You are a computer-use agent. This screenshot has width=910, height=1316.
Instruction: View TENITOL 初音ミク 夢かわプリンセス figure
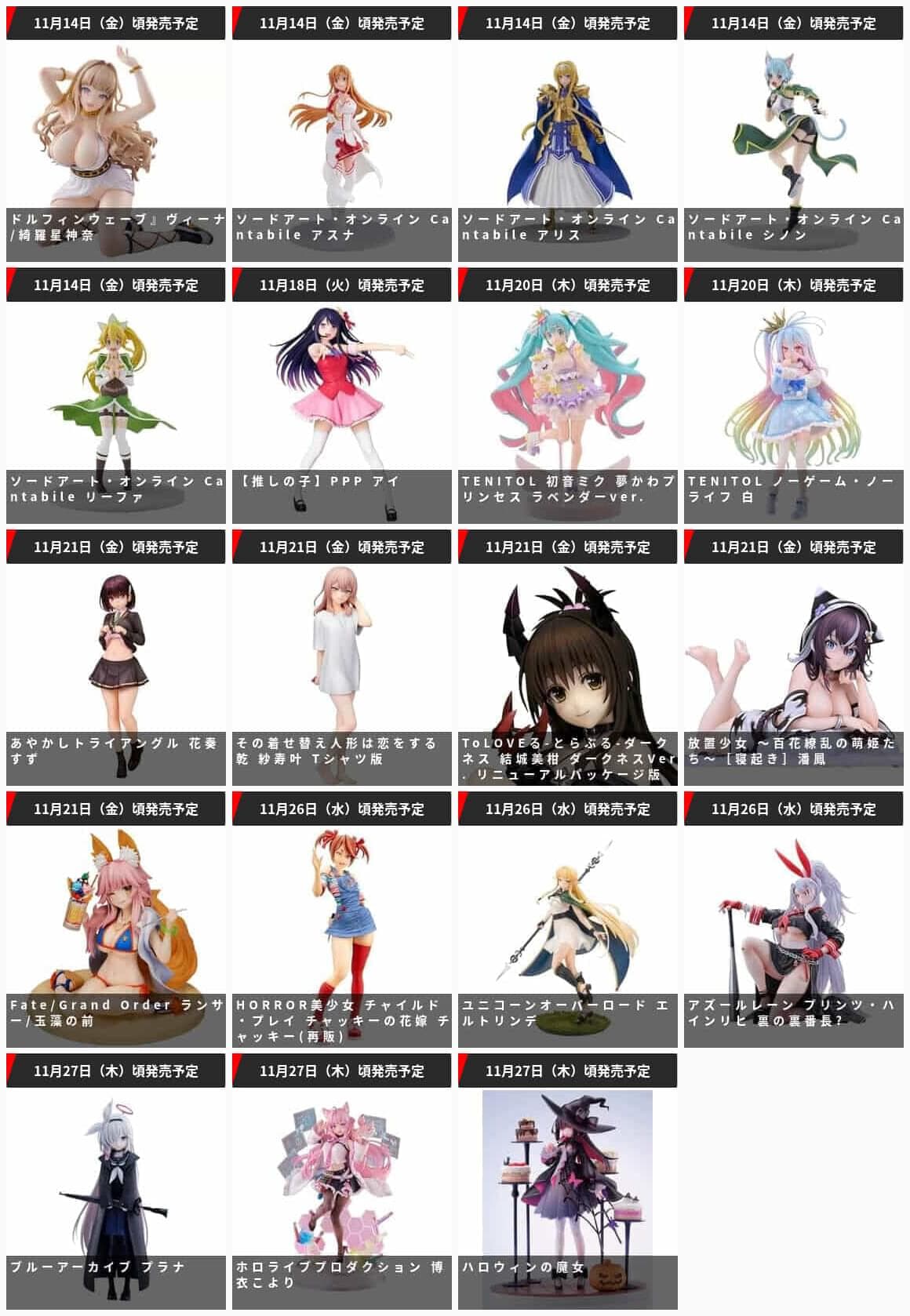(x=567, y=395)
